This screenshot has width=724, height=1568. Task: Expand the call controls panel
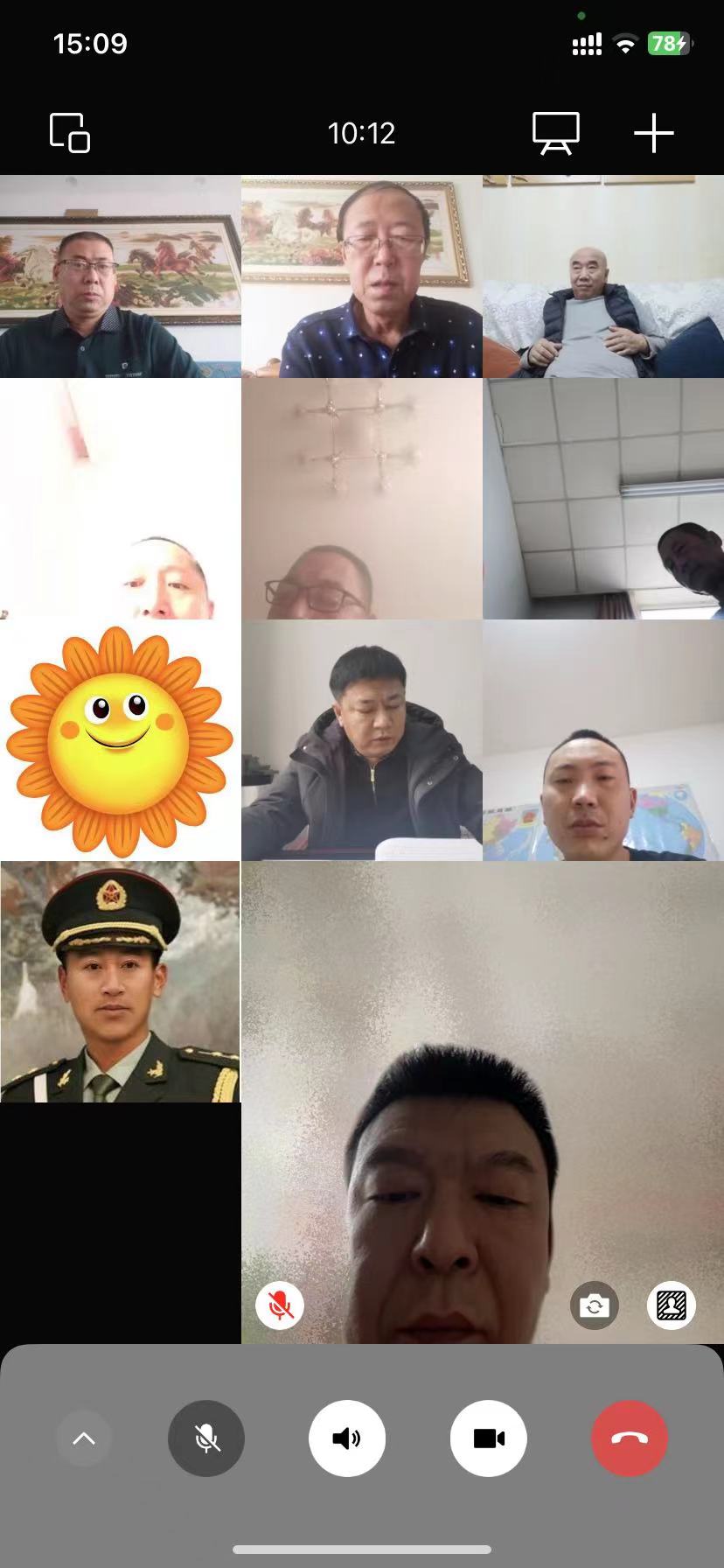[84, 1438]
